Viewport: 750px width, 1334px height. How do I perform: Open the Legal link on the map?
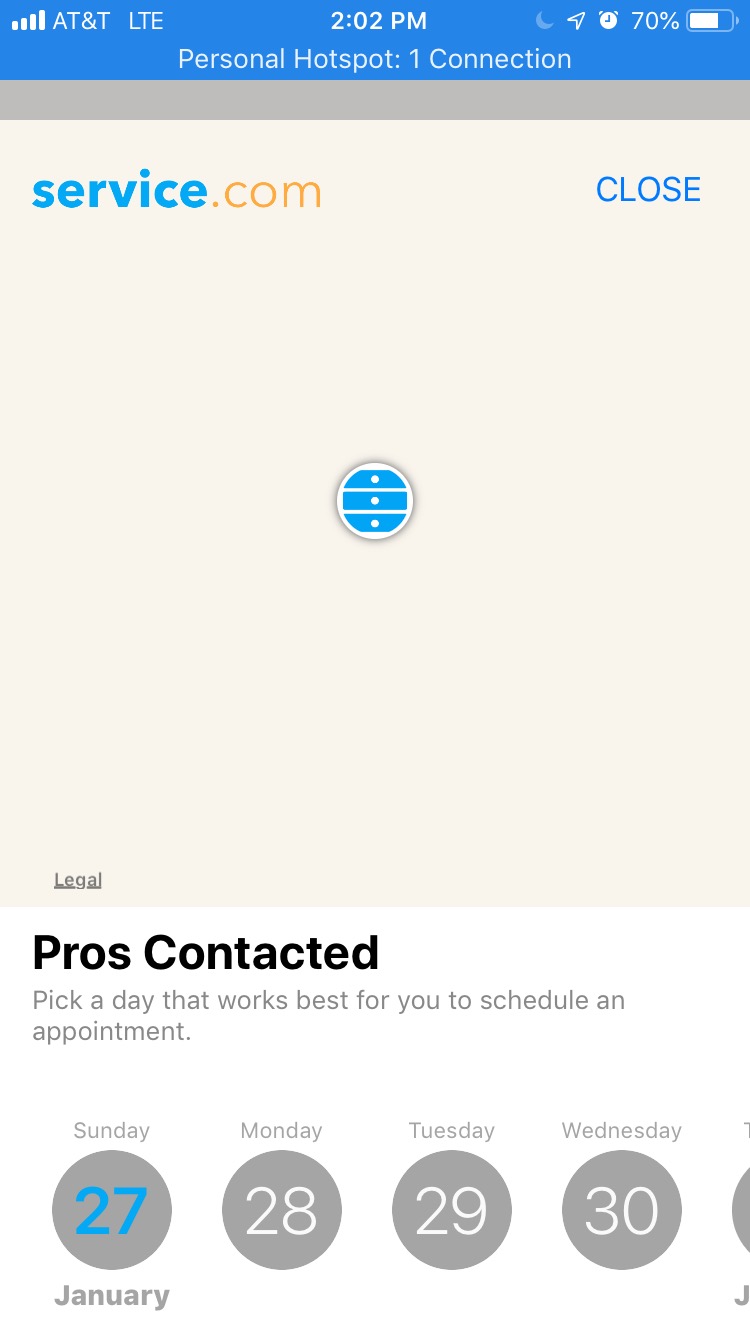[78, 880]
